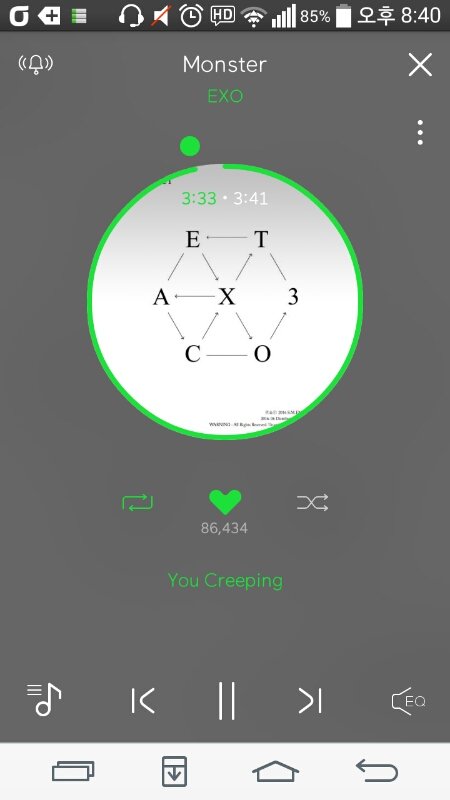Open the full lyrics at You Creeping
Viewport: 450px width, 800px height.
click(x=225, y=581)
